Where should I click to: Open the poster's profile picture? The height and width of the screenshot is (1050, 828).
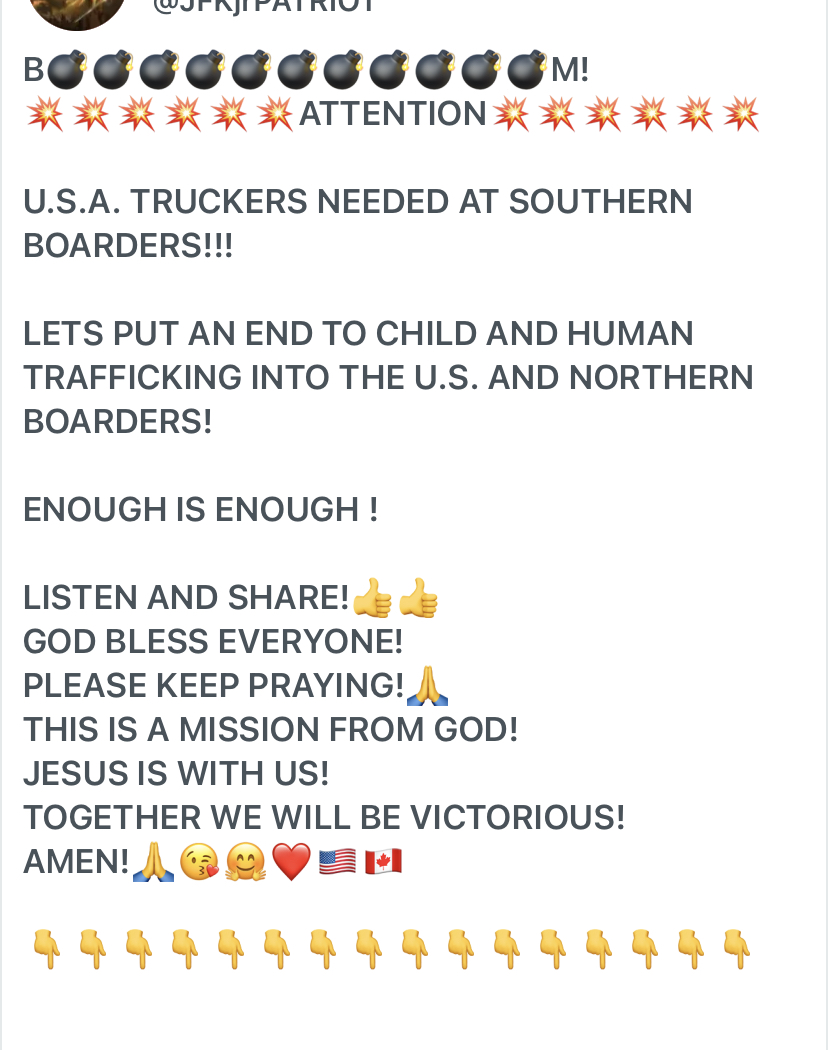click(75, 10)
